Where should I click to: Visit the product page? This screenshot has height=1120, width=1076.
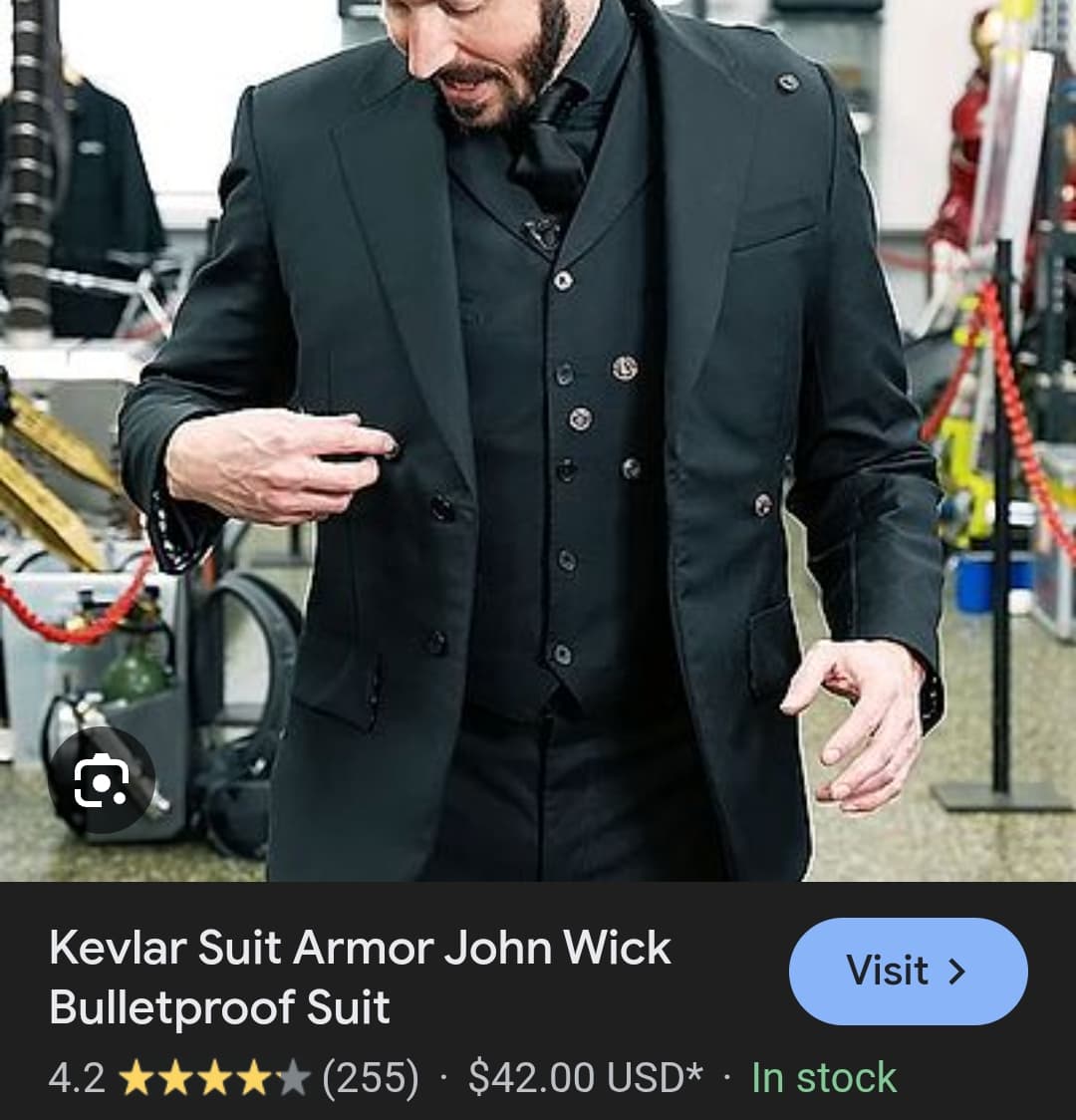coord(907,972)
